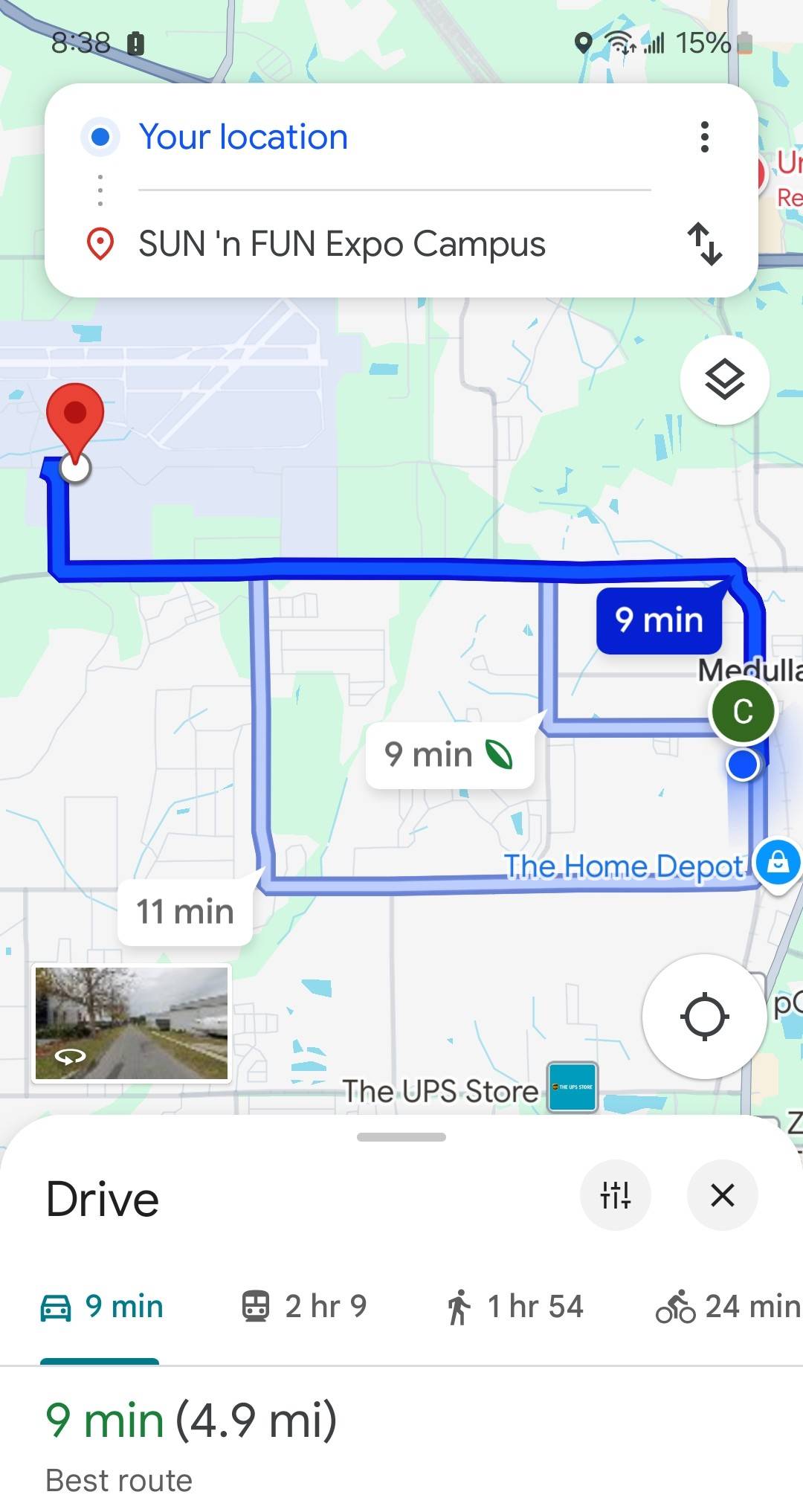Switch to transit 2 hr 9 tab
The height and width of the screenshot is (1512, 803).
coord(305,1307)
